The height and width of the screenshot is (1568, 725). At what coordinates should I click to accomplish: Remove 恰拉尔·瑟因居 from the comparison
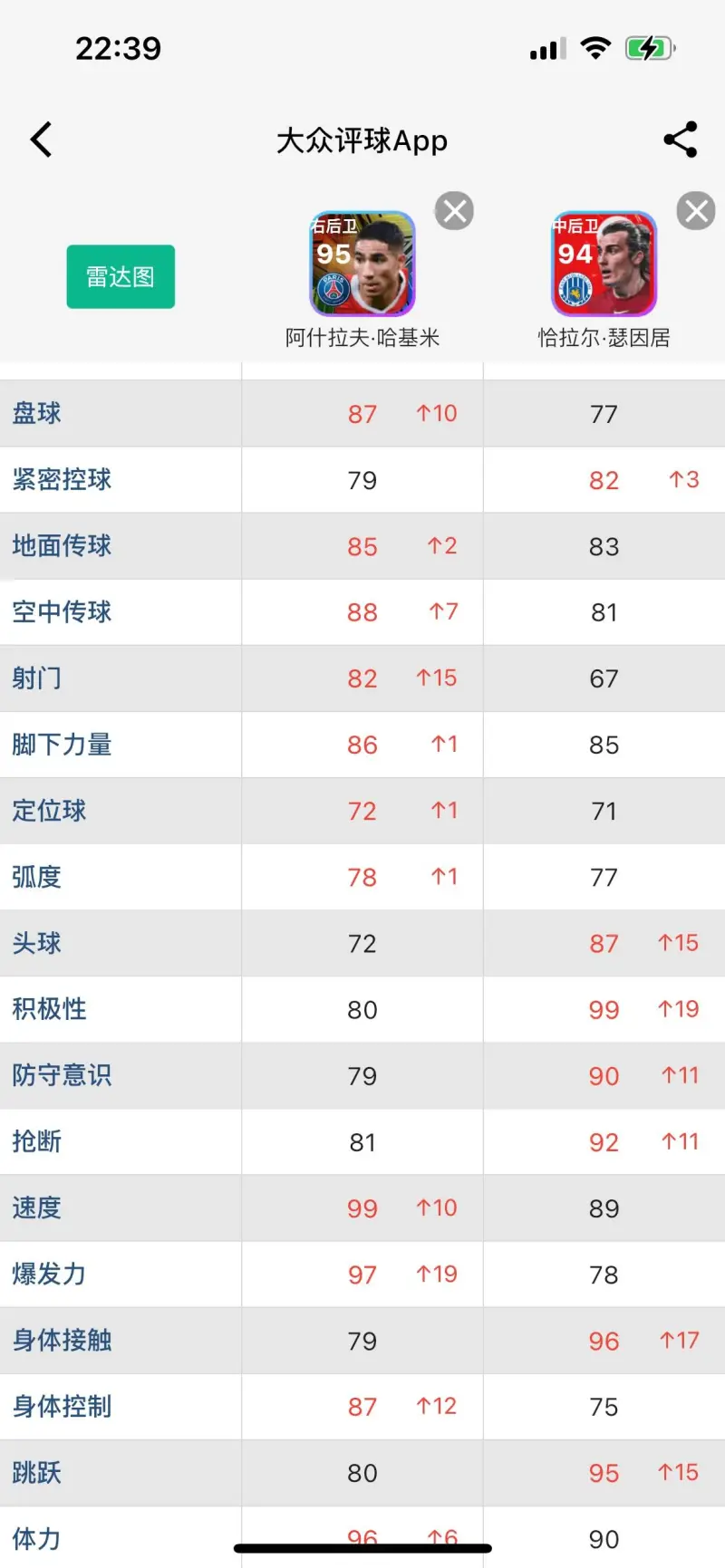coord(696,211)
